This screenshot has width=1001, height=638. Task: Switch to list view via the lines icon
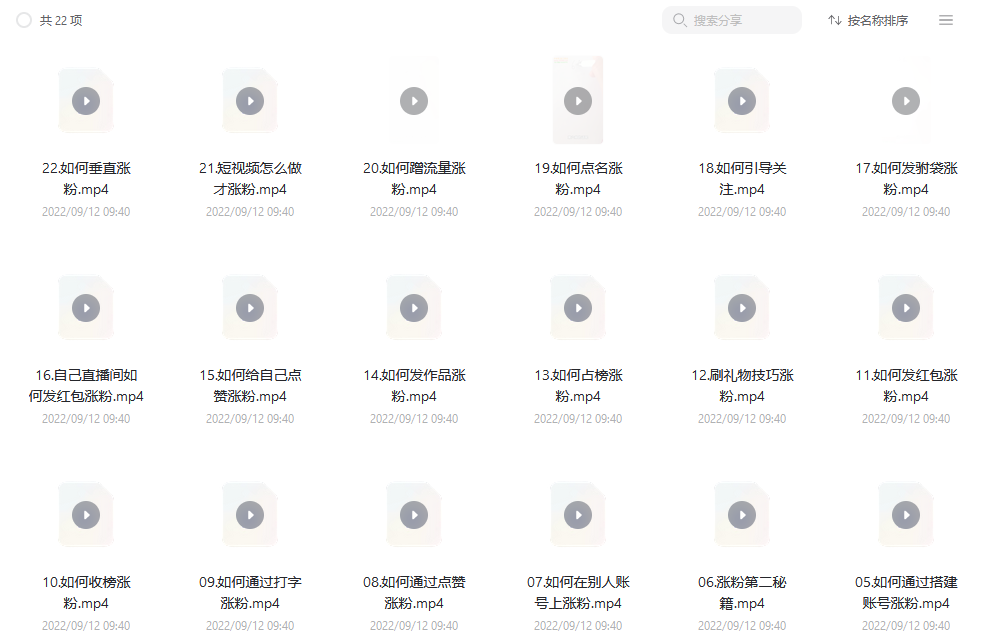[x=946, y=20]
